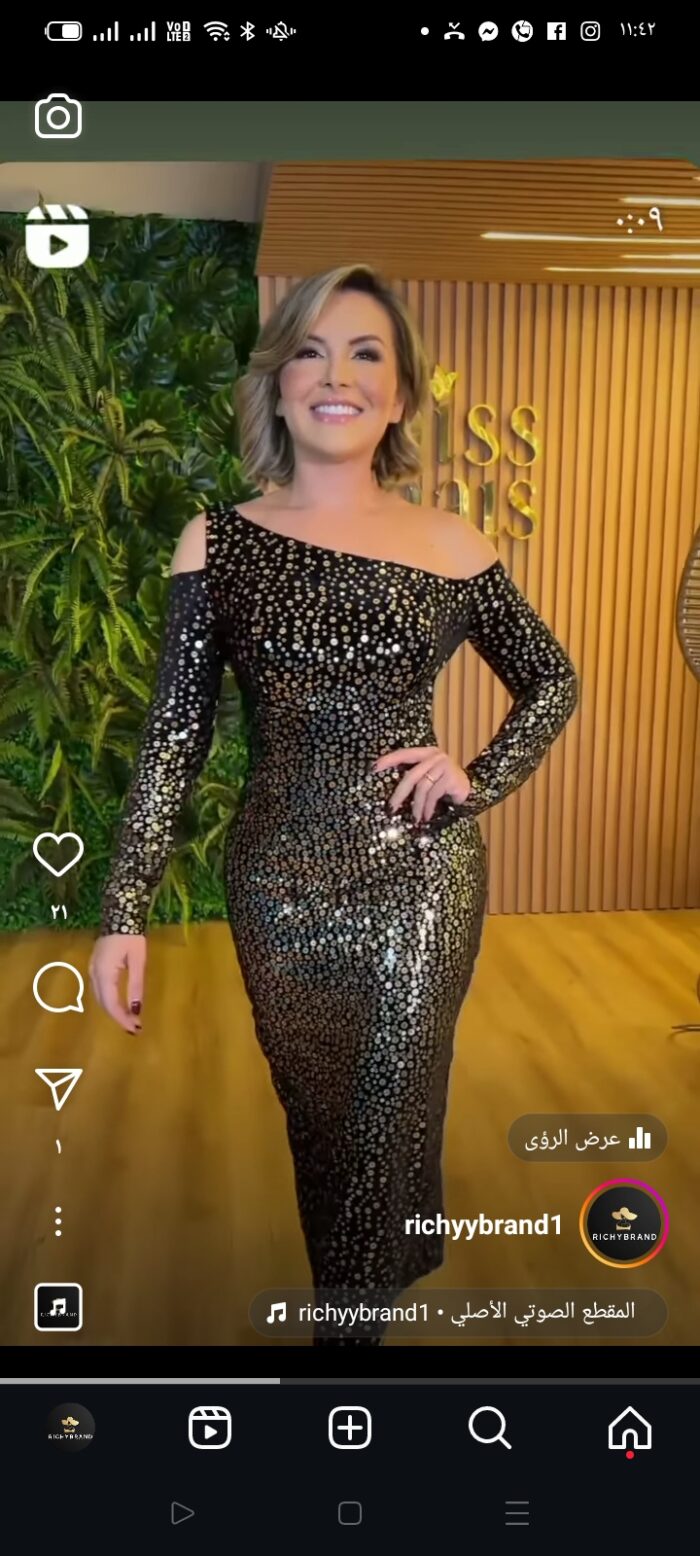
Task: Tap عرض الرؤى insights button
Action: tap(588, 1138)
